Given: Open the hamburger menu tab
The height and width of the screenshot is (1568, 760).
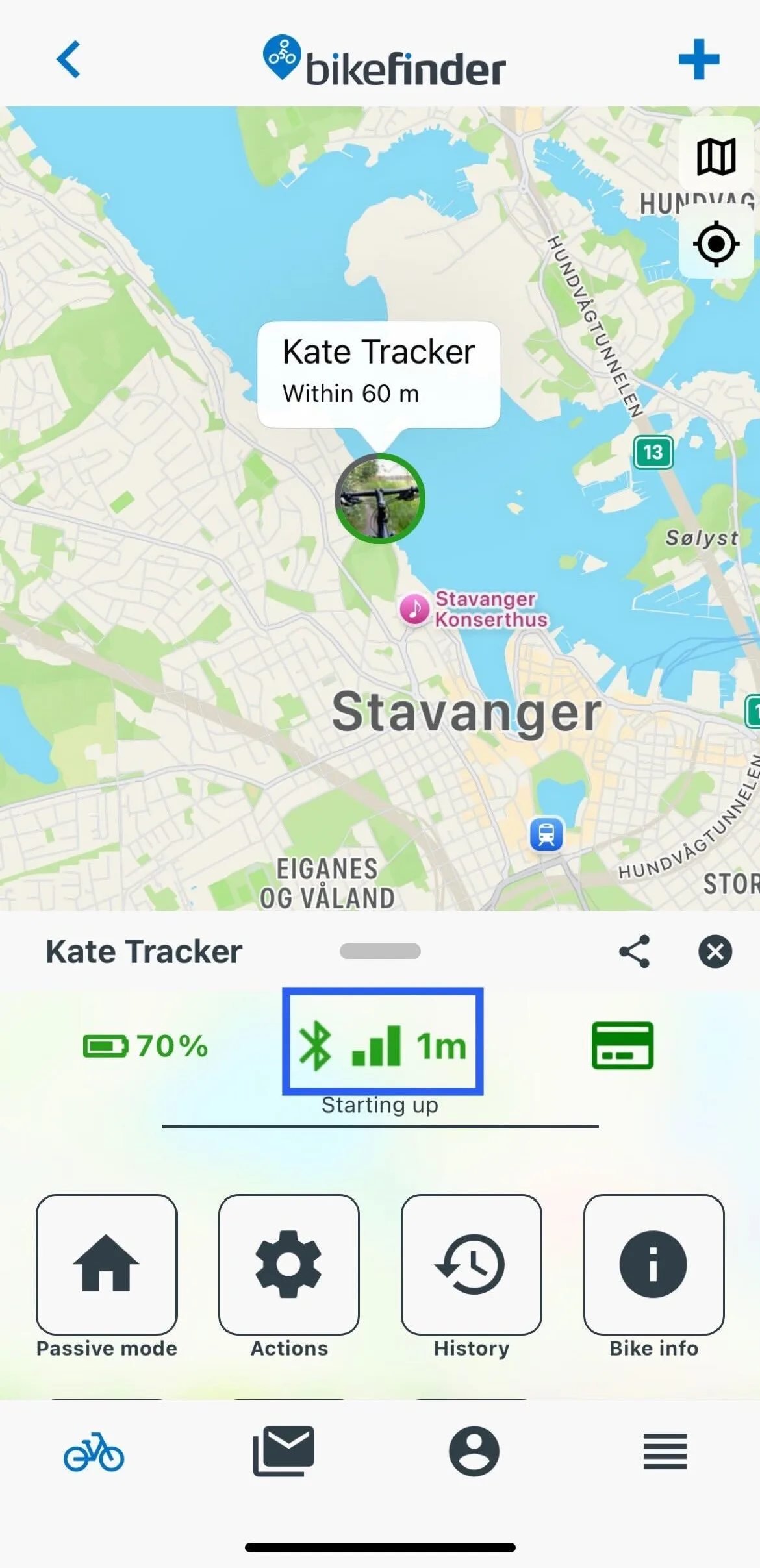Looking at the screenshot, I should click(x=665, y=1452).
